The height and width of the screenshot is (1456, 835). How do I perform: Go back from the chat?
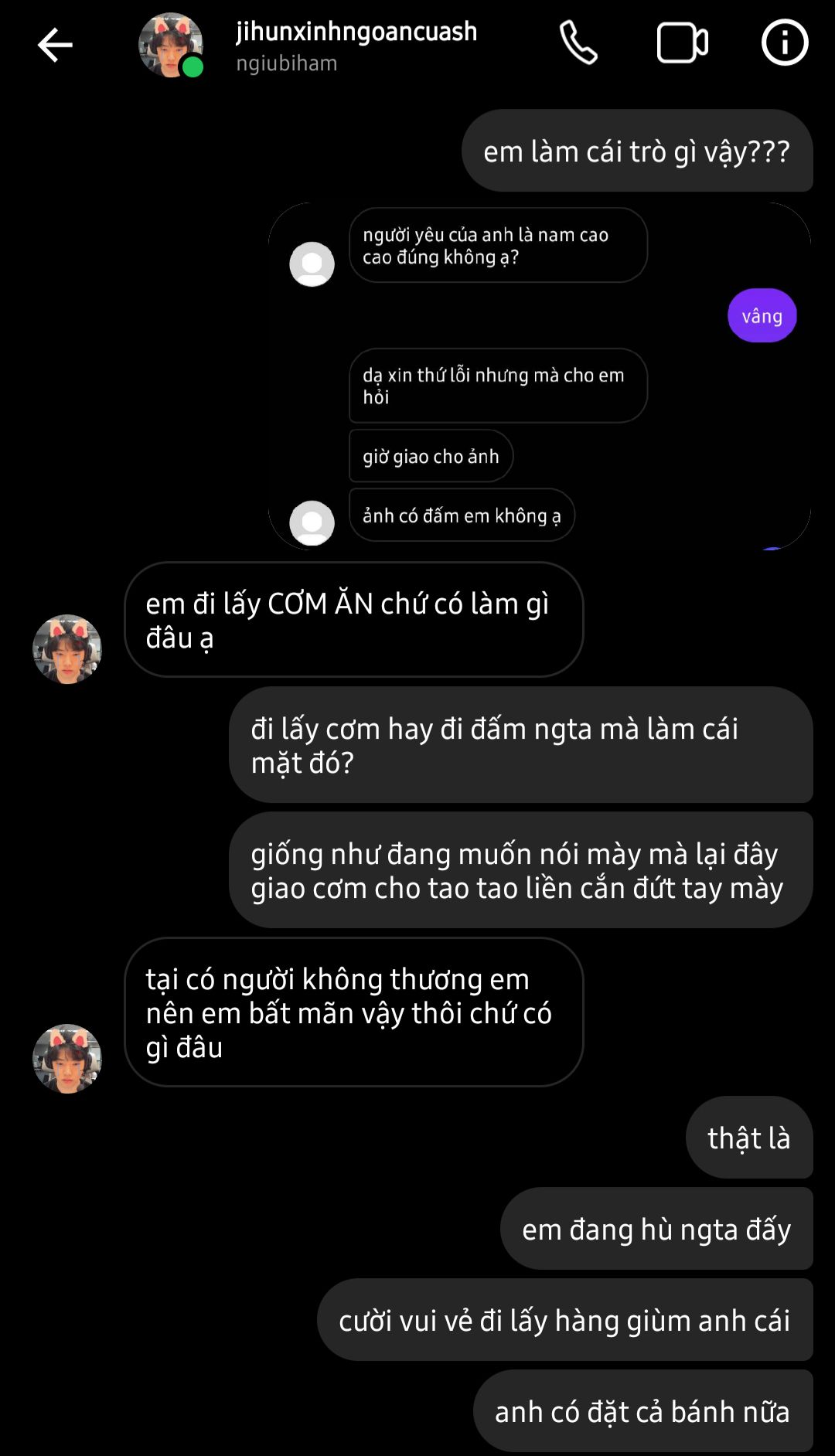(x=55, y=45)
